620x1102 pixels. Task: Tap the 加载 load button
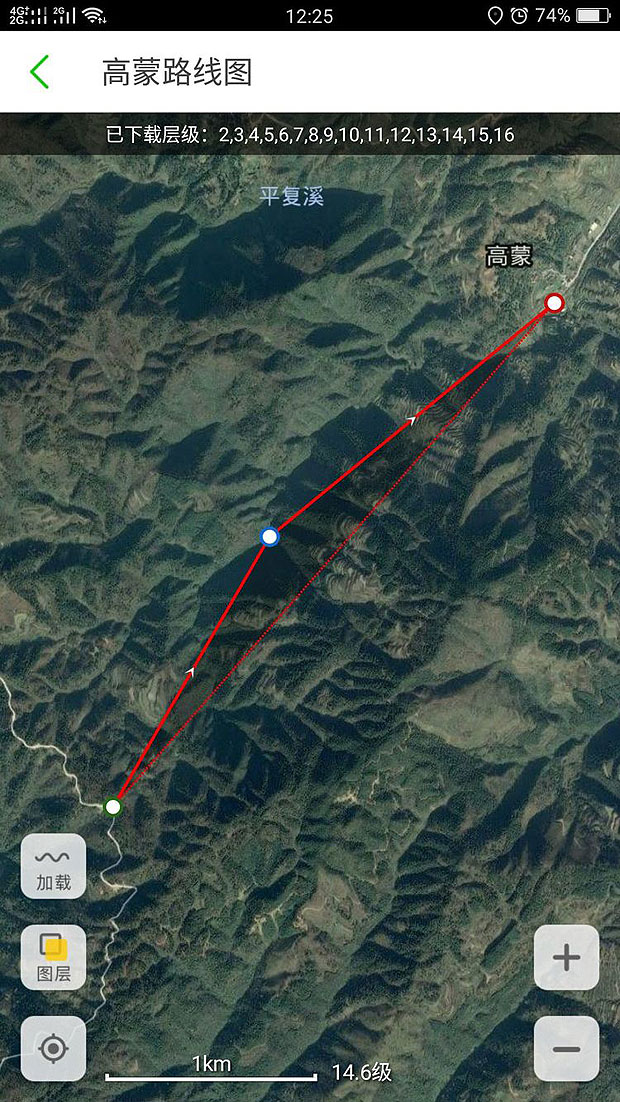tap(53, 866)
